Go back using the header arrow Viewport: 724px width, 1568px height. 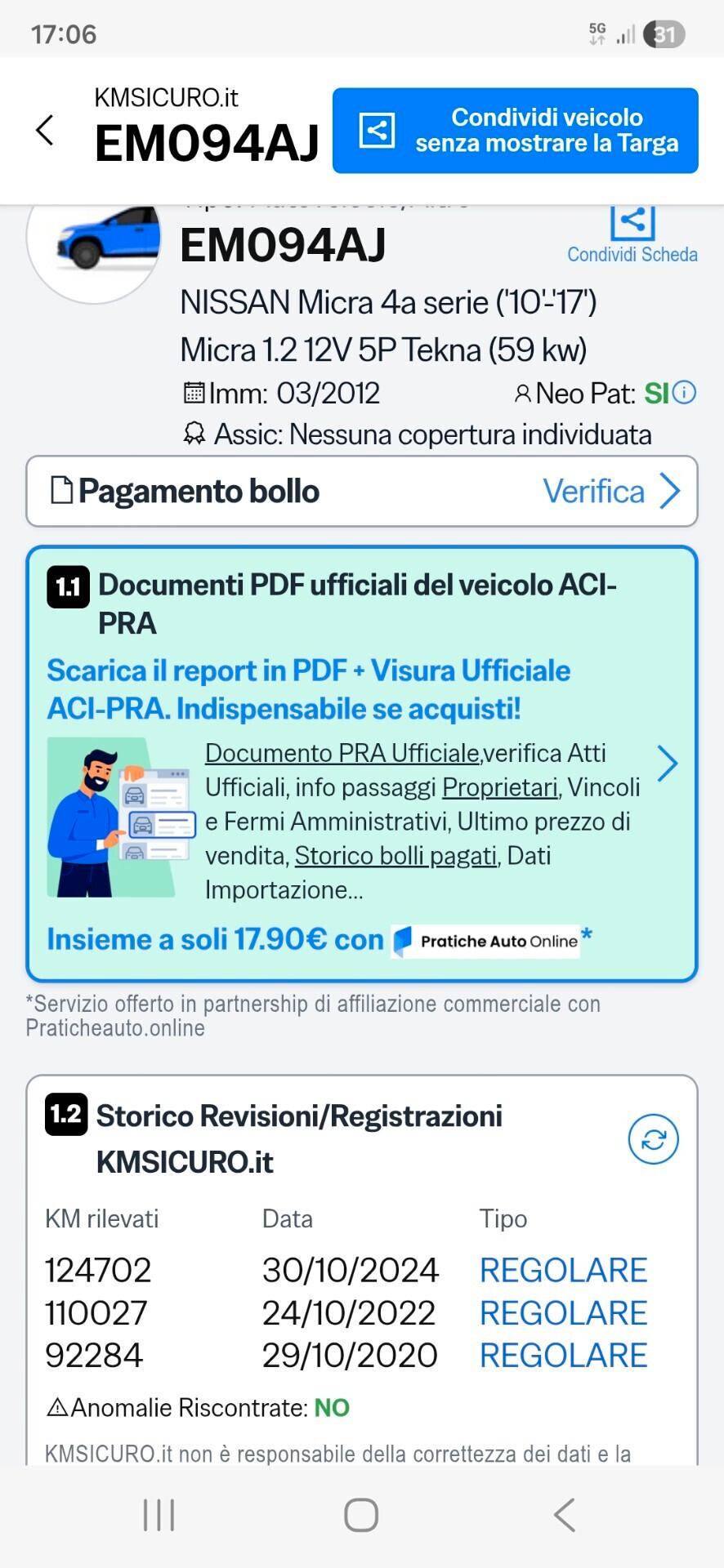tap(45, 131)
